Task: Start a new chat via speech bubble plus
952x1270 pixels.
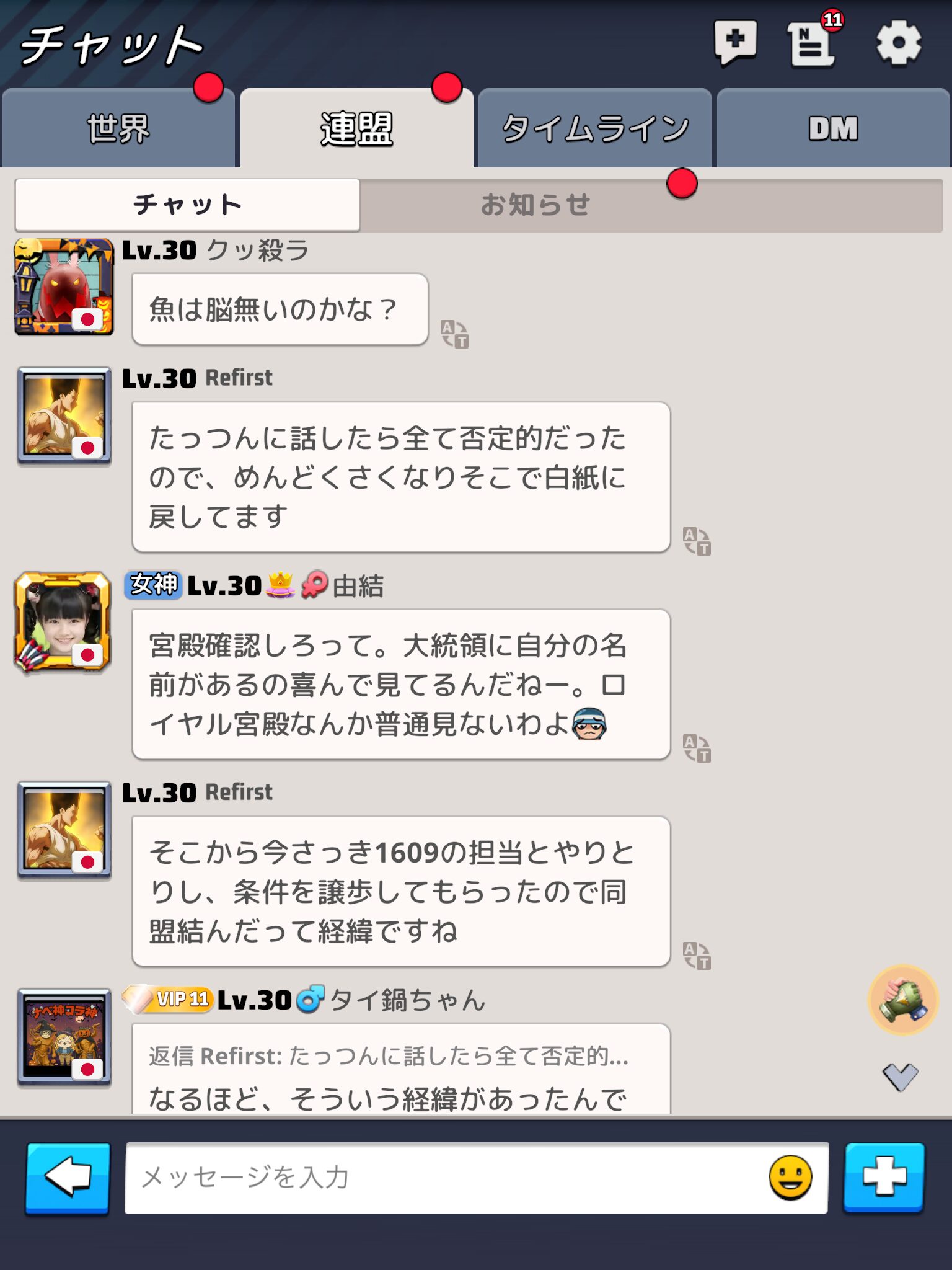Action: 735,42
